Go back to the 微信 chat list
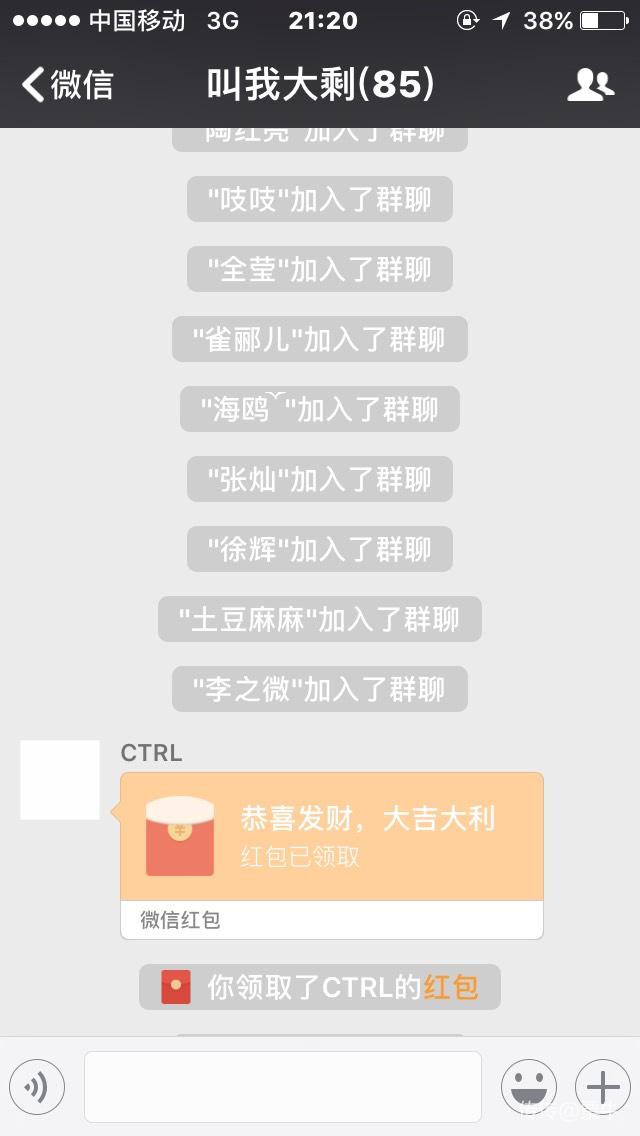Image resolution: width=640 pixels, height=1136 pixels. 68,85
